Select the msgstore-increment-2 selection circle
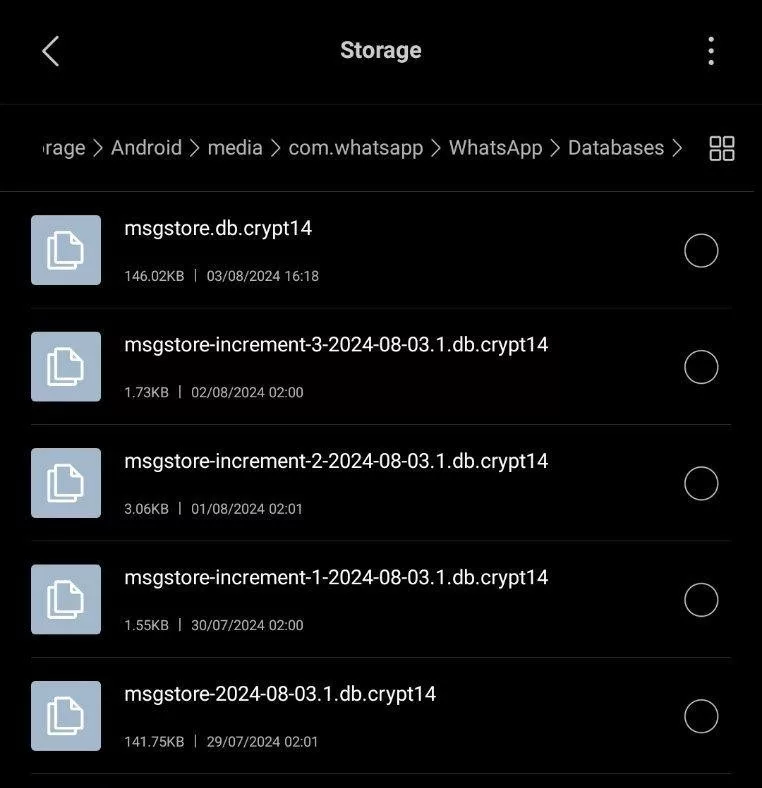 coord(701,483)
